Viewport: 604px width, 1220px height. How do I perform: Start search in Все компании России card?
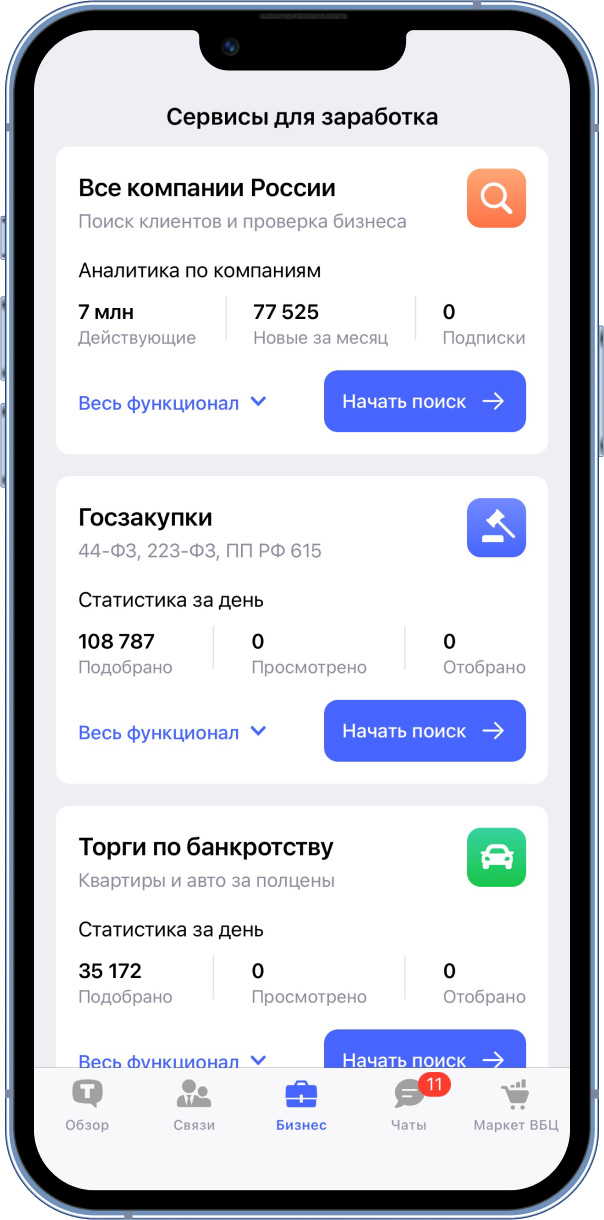424,401
